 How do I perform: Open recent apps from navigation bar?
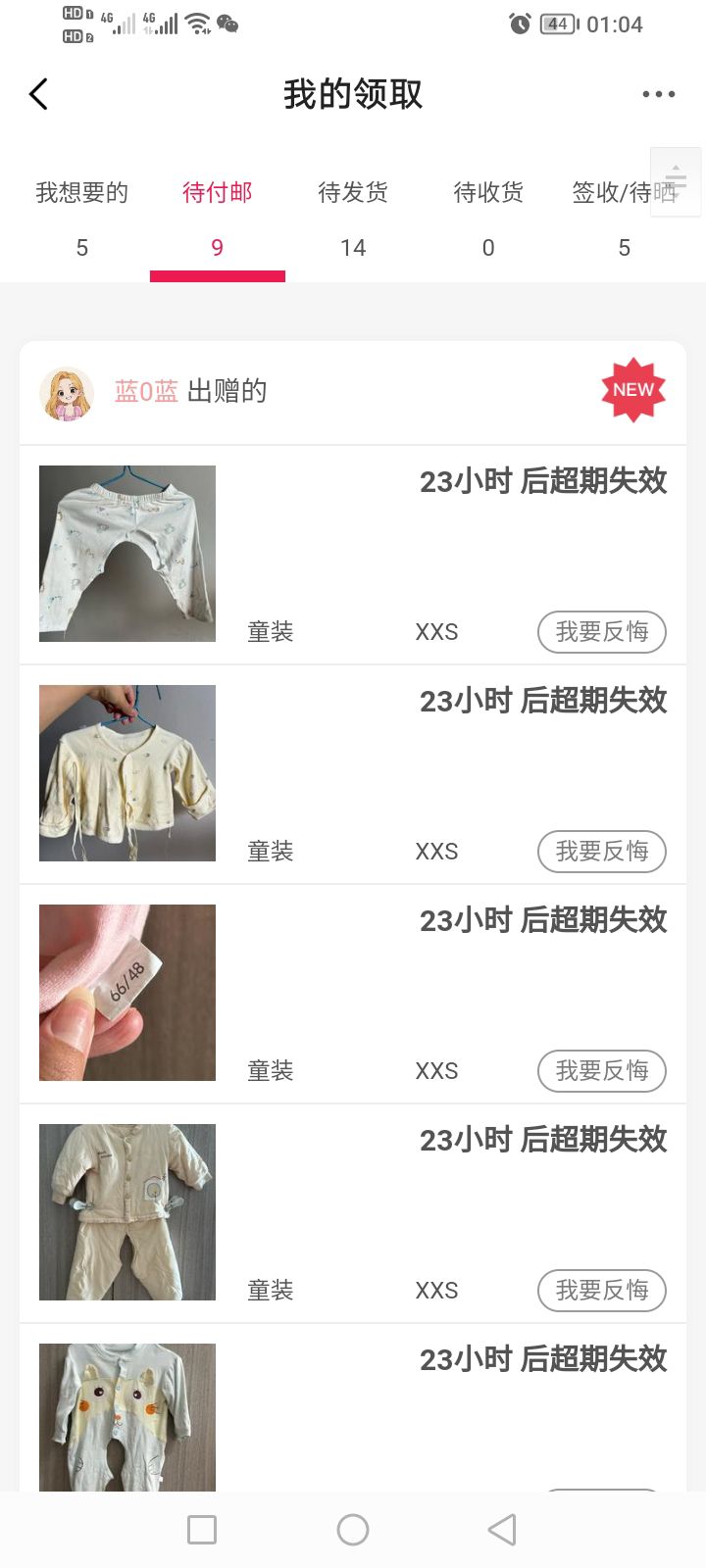(x=202, y=1530)
